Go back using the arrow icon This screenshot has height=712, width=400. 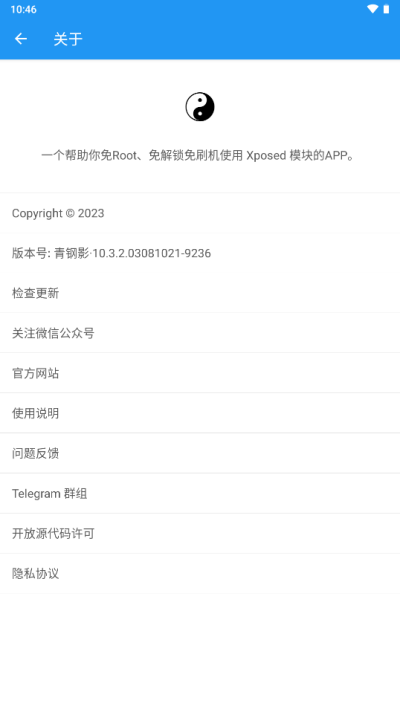tap(21, 39)
